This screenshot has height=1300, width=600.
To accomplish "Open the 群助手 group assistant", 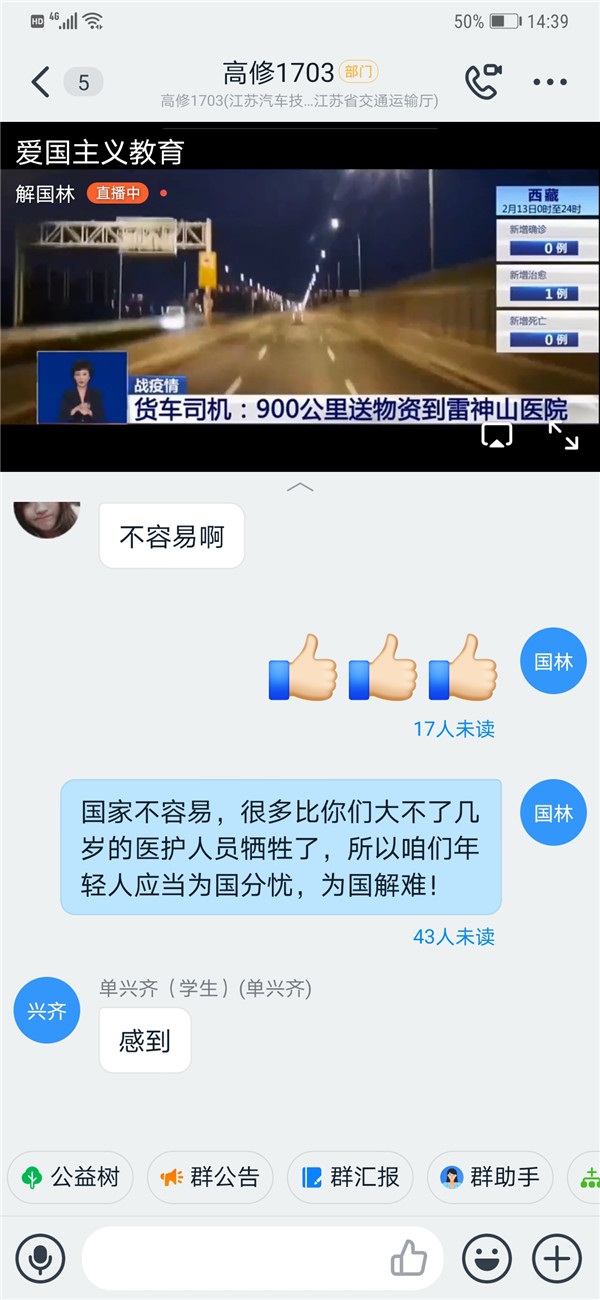I will [x=490, y=1177].
